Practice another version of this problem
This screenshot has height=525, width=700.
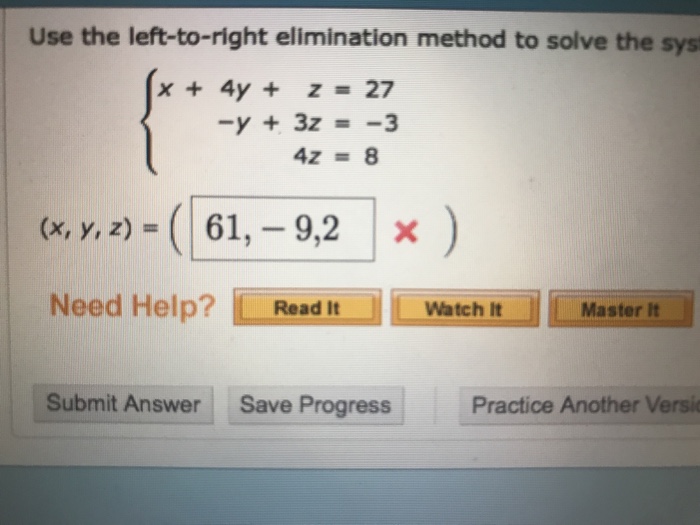click(582, 406)
